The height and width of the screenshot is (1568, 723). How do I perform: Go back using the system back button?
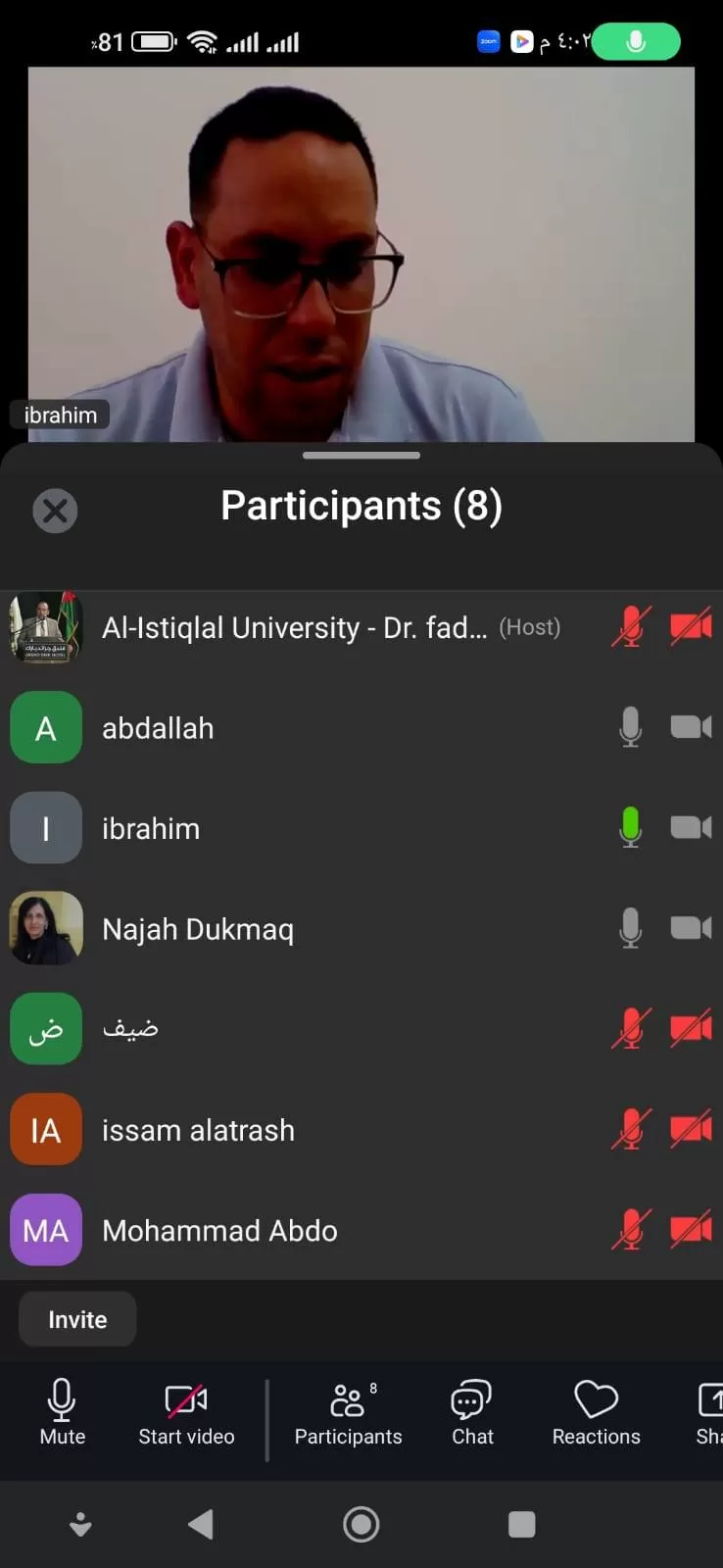pyautogui.click(x=201, y=1524)
